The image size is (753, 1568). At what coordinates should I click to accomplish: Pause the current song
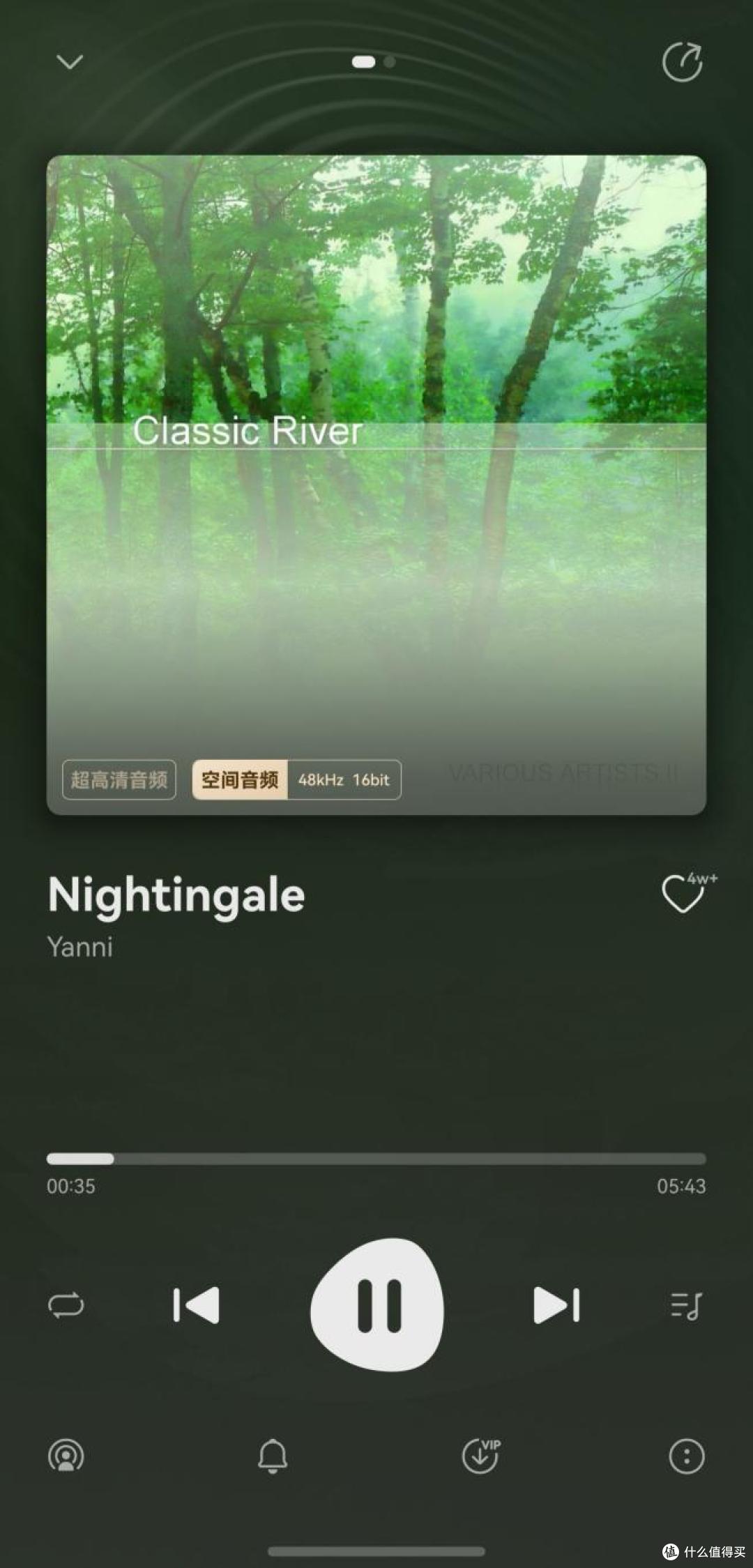click(x=377, y=1305)
